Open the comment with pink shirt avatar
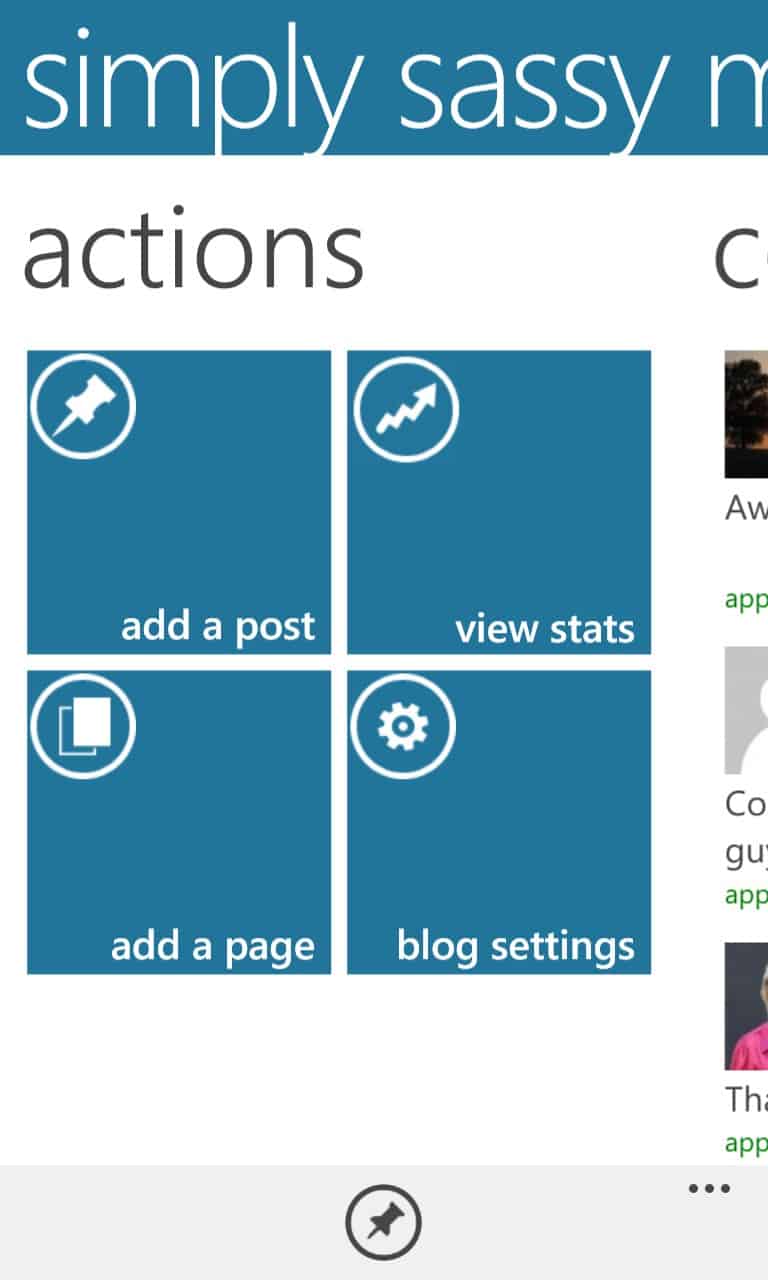The image size is (768, 1280). 746,1050
